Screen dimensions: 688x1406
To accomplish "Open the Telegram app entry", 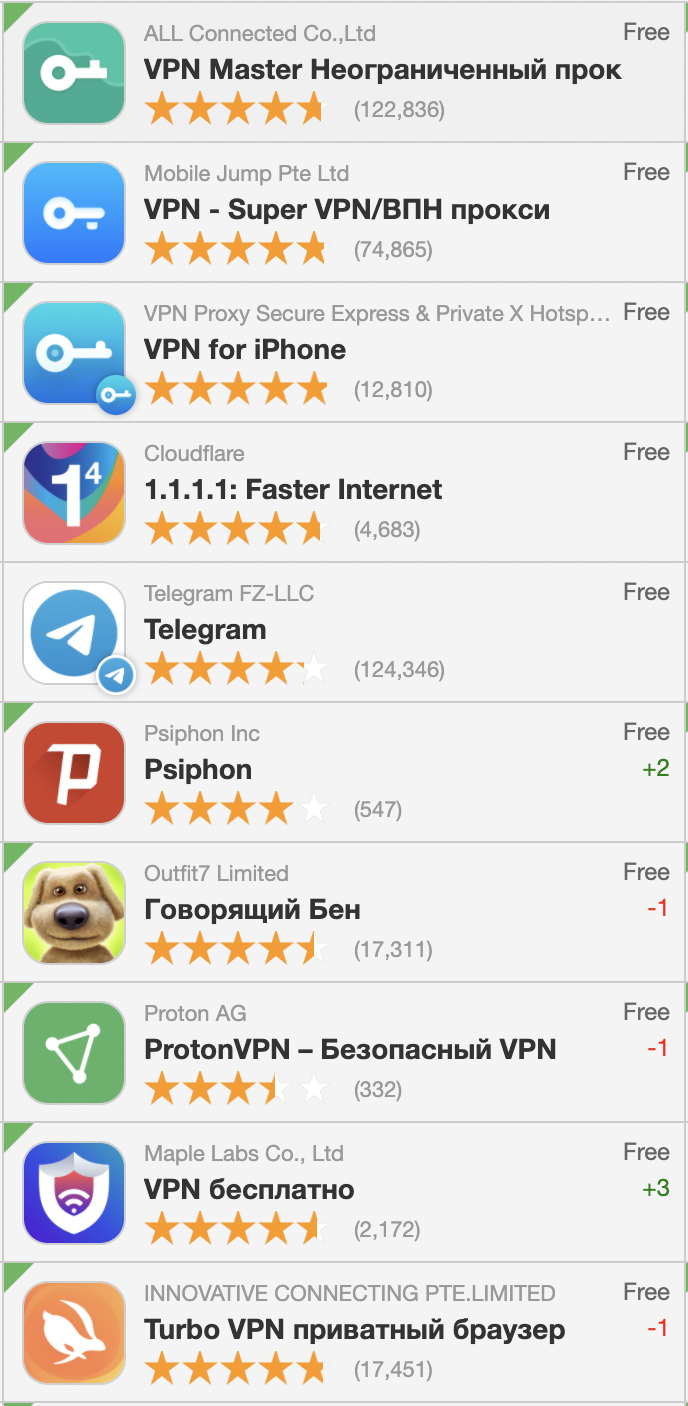I will pos(344,632).
